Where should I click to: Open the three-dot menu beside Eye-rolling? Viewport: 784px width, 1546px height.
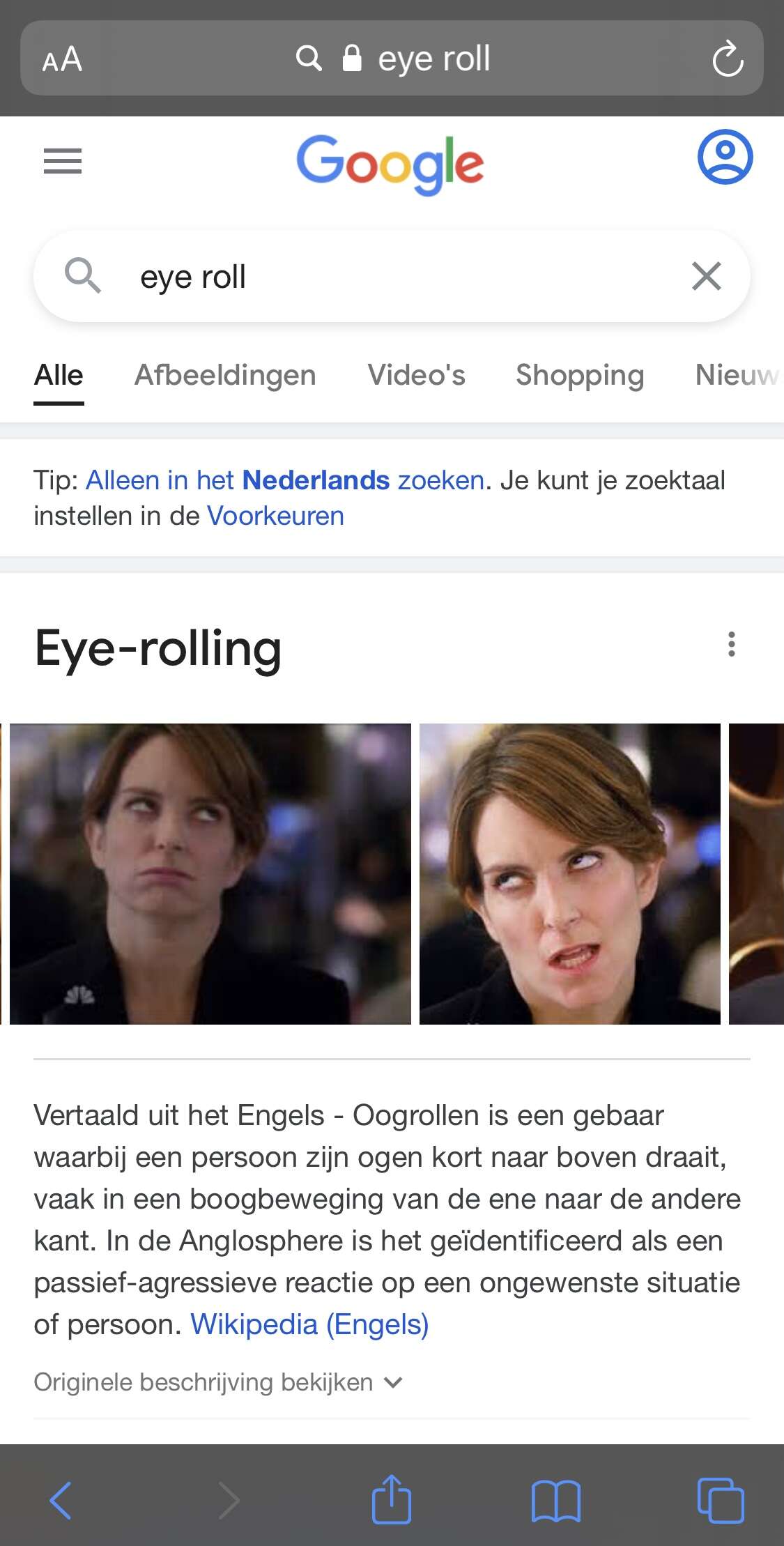click(731, 644)
